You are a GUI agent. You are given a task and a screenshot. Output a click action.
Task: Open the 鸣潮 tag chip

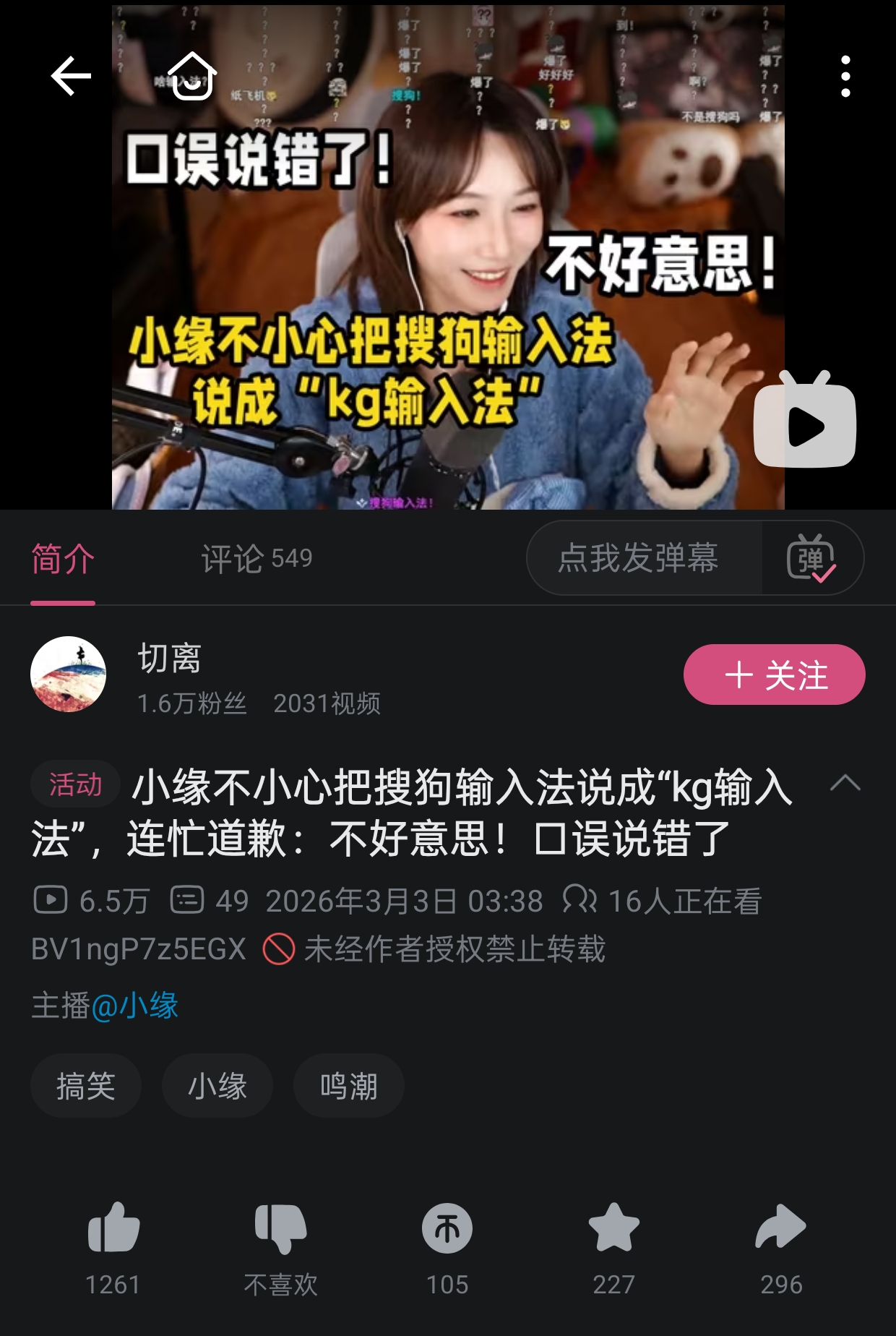(x=348, y=1085)
